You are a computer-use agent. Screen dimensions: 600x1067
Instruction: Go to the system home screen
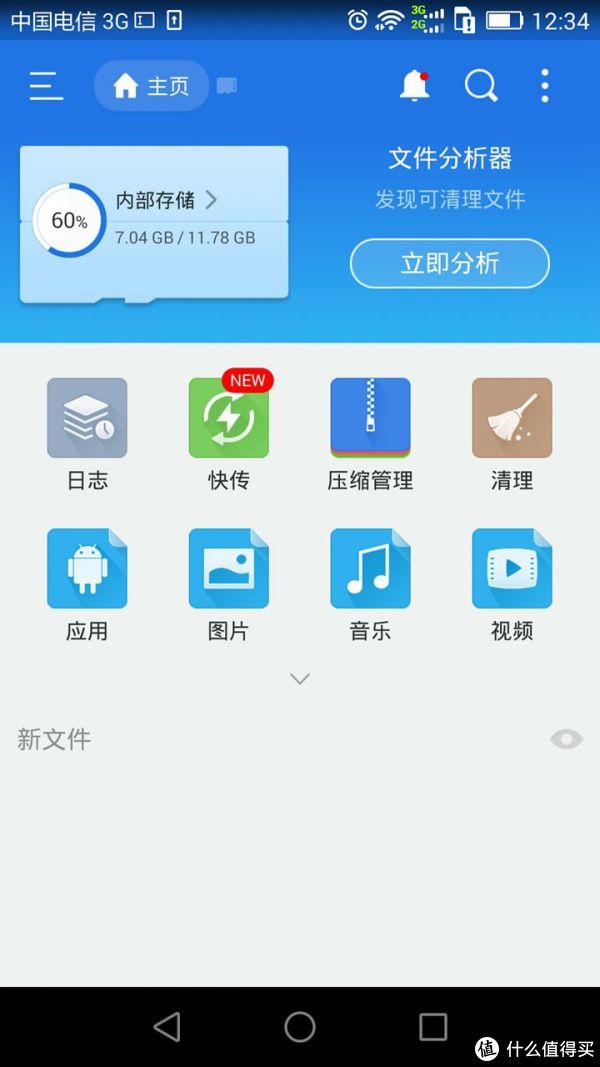click(x=300, y=1026)
